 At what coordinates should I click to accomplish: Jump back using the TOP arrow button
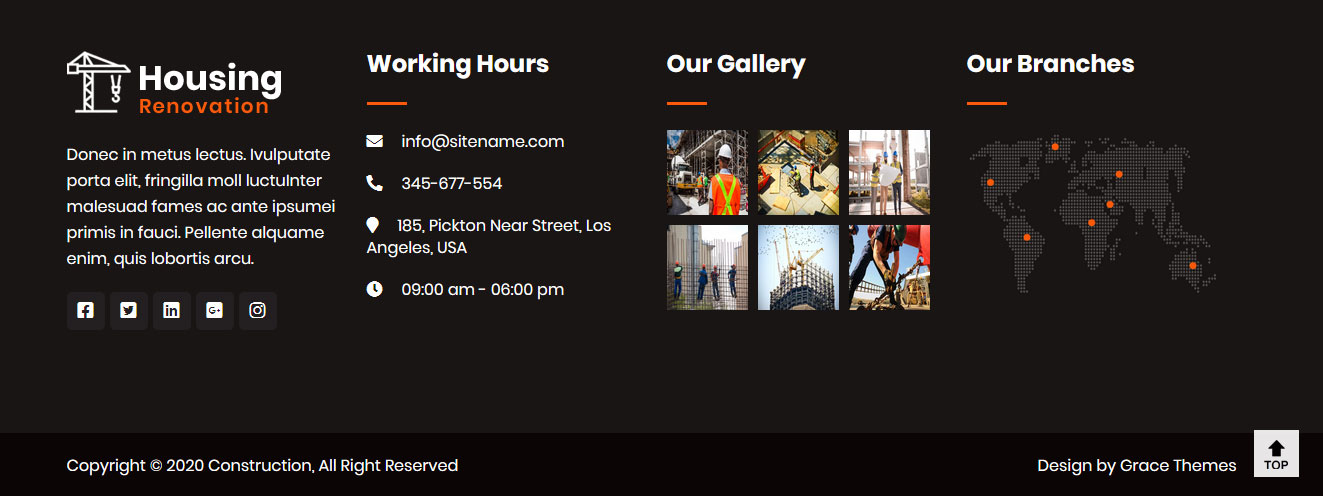[x=1276, y=453]
